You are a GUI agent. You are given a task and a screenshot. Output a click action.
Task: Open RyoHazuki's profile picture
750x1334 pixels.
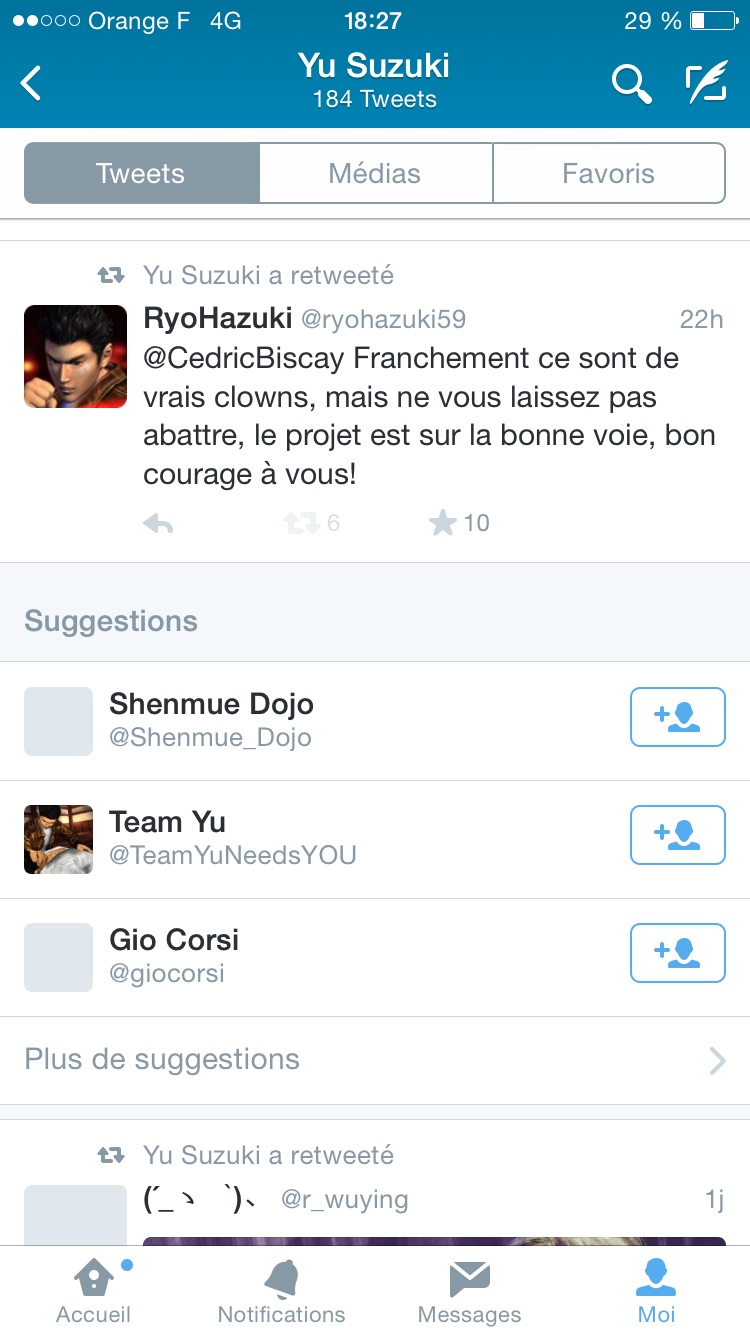[75, 356]
